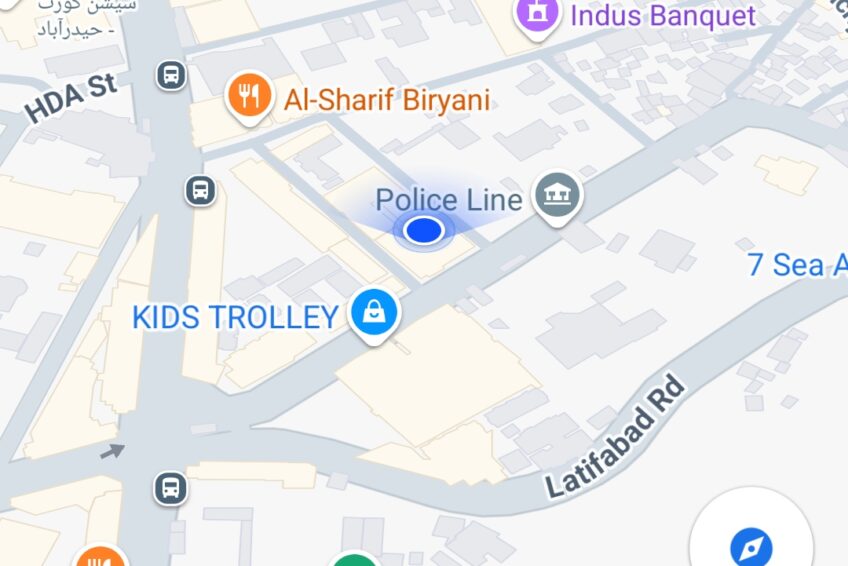Open the 7 Sea place label
The image size is (848, 566).
coord(797,265)
